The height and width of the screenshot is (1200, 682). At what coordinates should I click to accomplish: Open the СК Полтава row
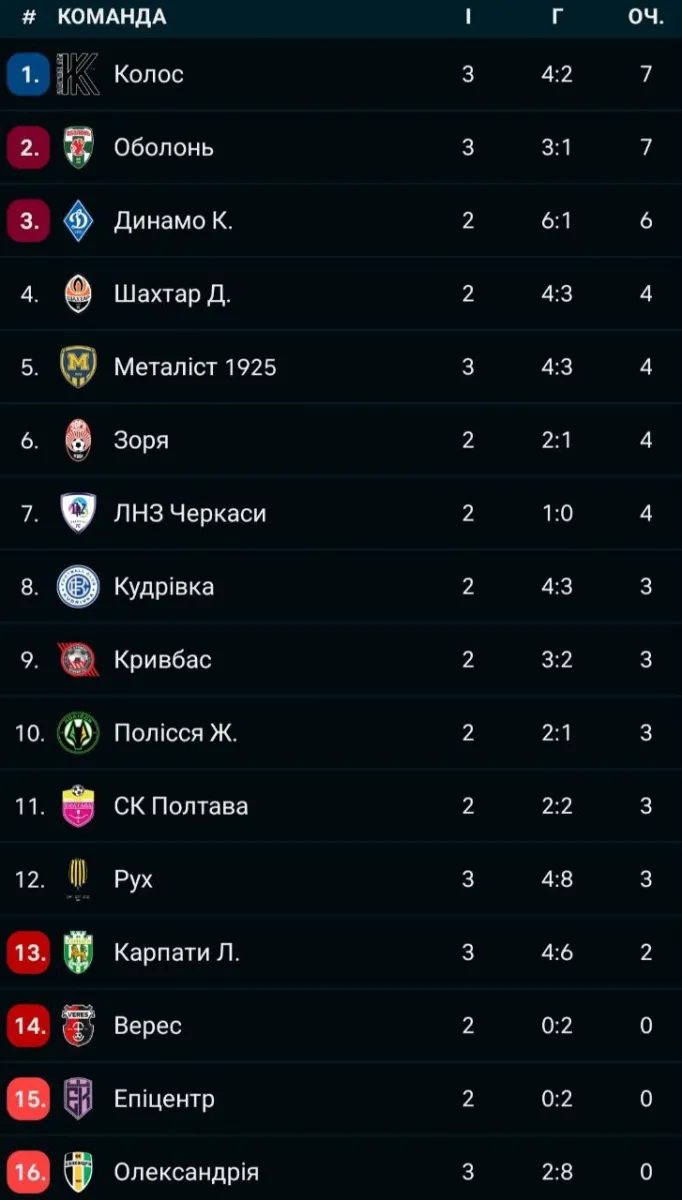tap(180, 806)
